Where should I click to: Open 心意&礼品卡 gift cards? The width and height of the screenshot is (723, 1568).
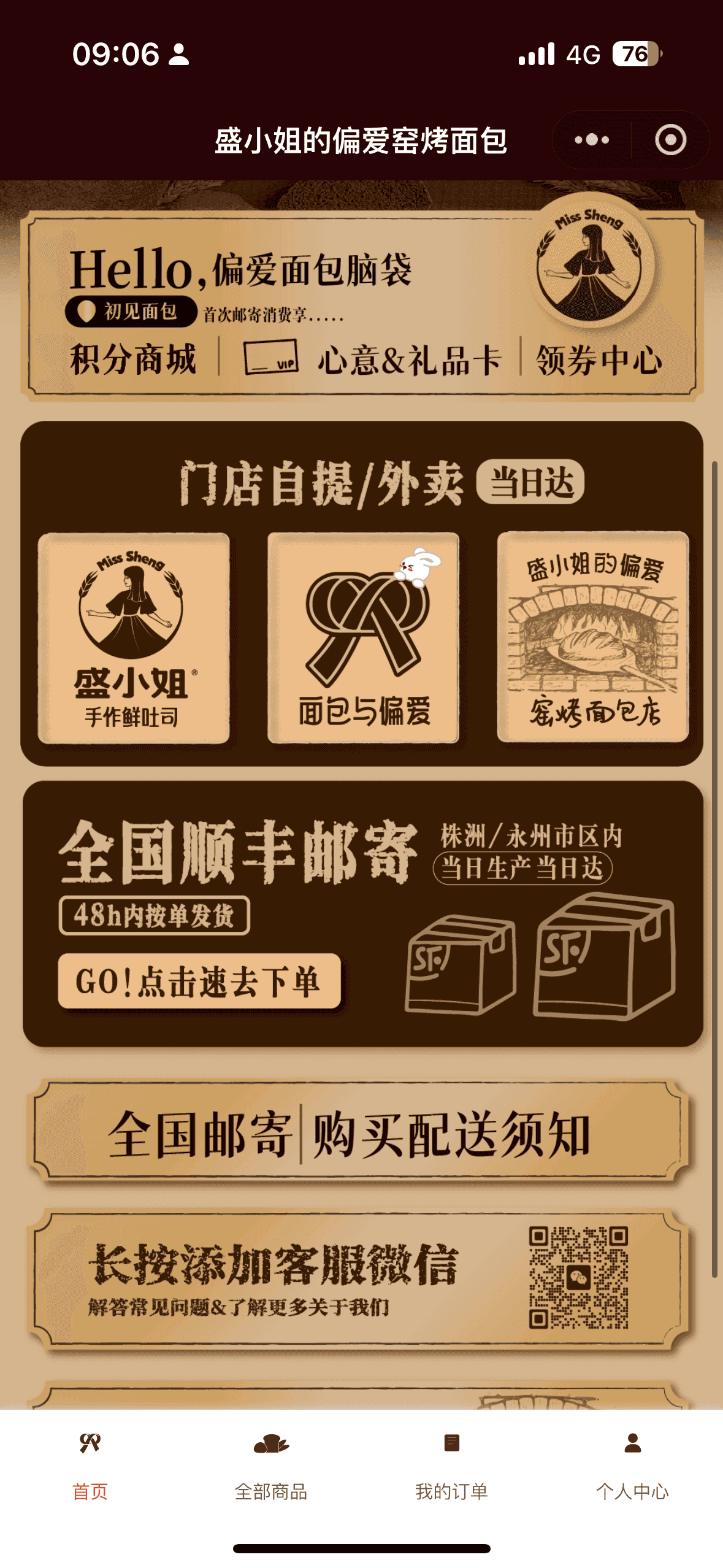[374, 359]
